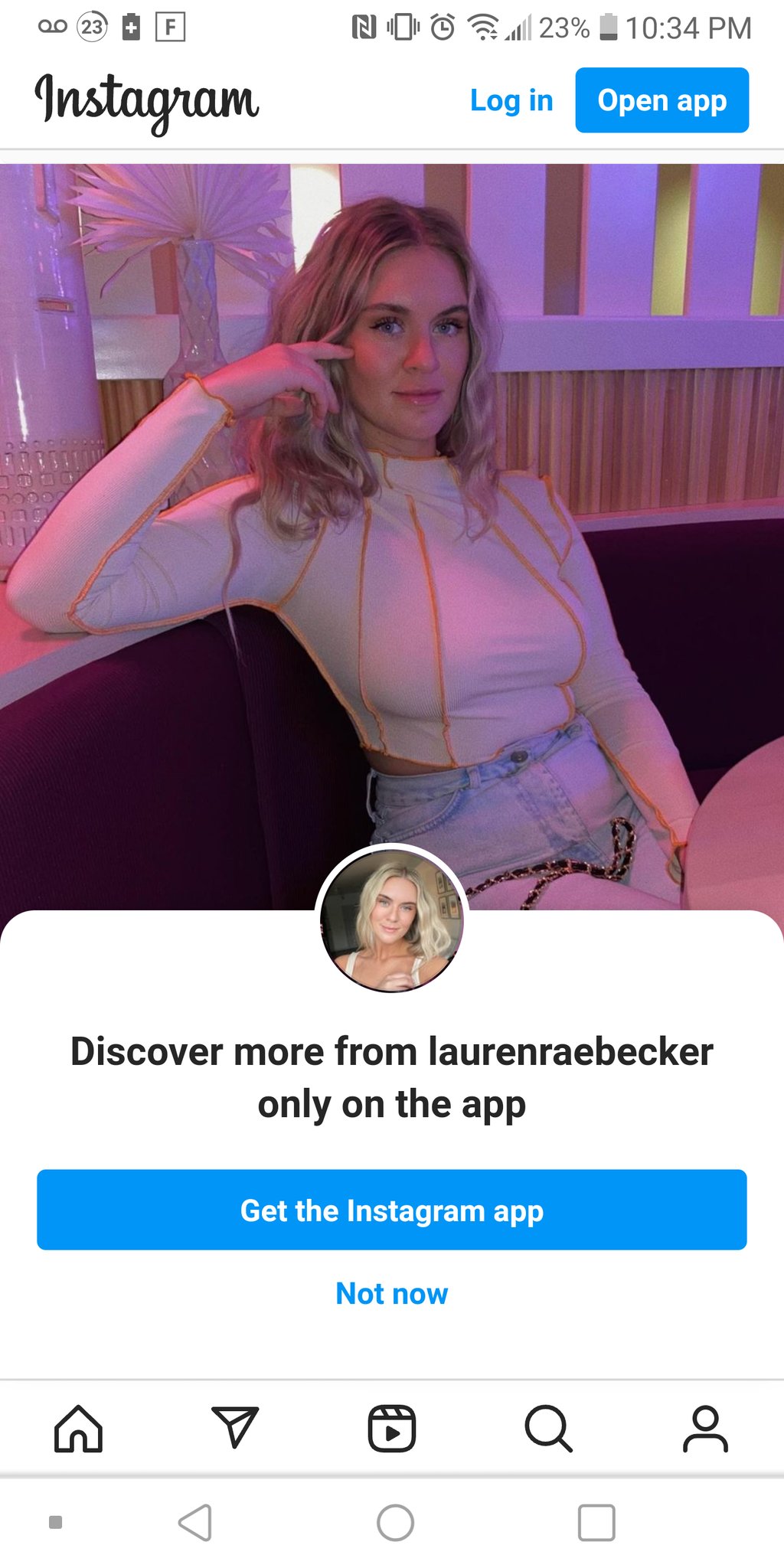This screenshot has height=1568, width=784.
Task: Open the system recent apps button
Action: (596, 1522)
